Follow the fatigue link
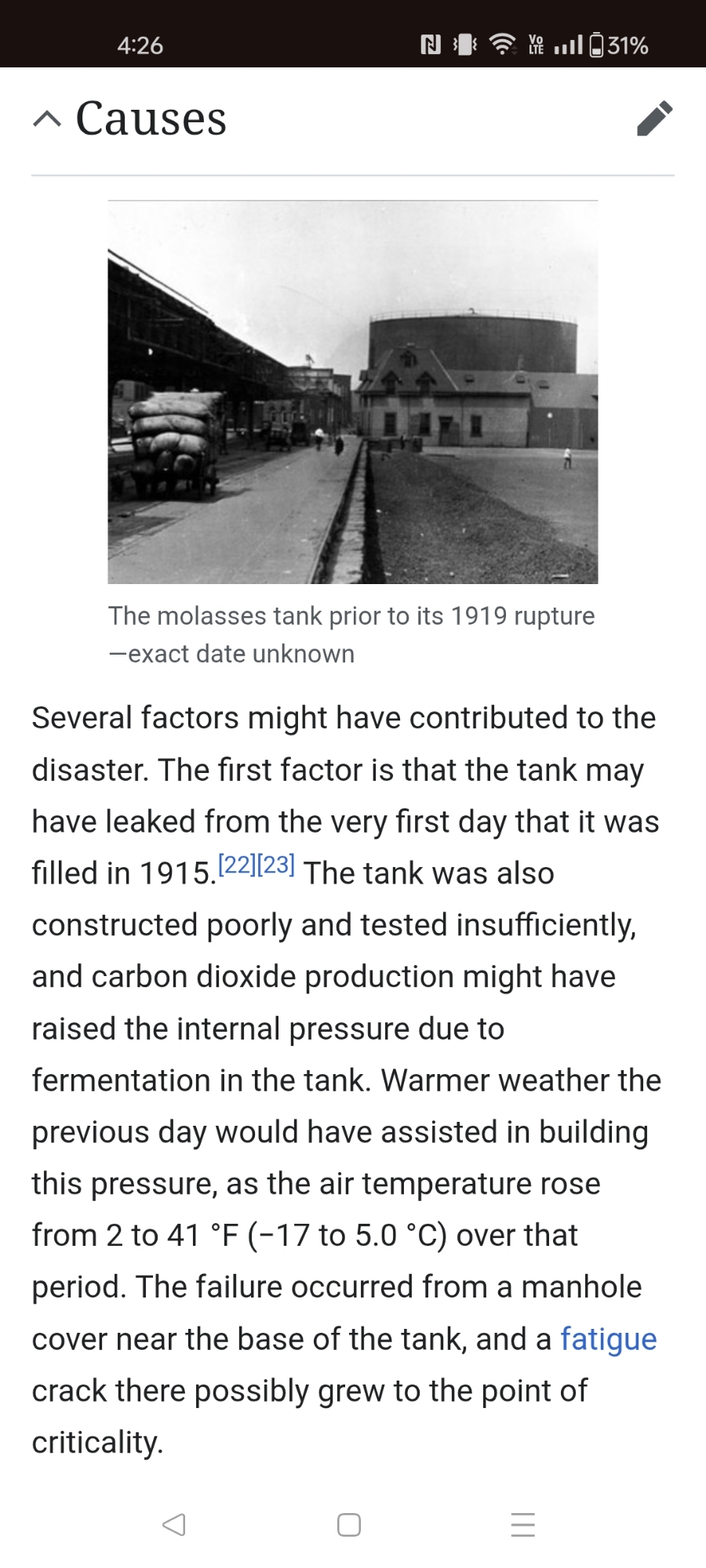This screenshot has height=1568, width=706. tap(608, 1339)
